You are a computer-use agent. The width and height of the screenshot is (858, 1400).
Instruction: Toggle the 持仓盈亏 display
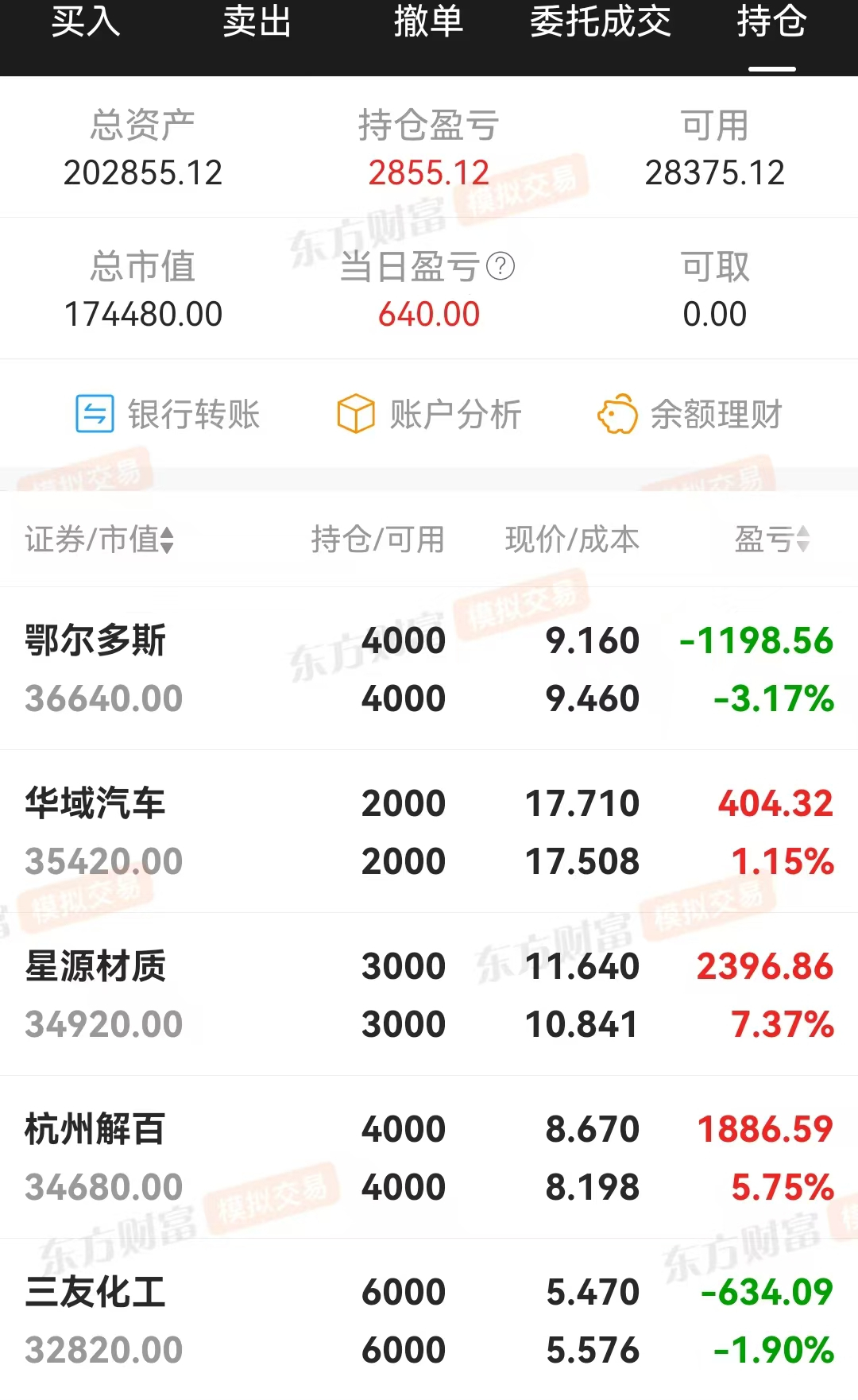tap(429, 147)
